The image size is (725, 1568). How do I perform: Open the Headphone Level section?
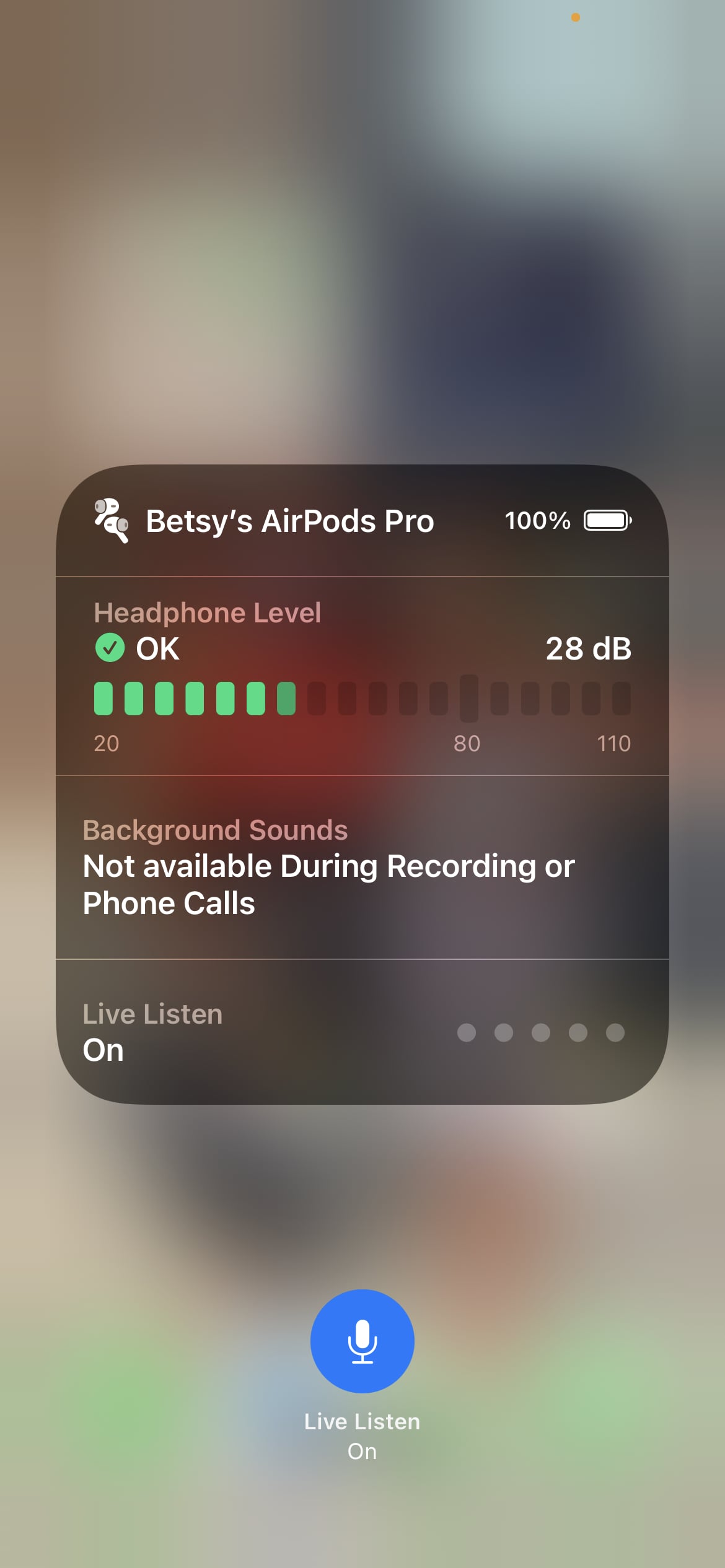(362, 676)
